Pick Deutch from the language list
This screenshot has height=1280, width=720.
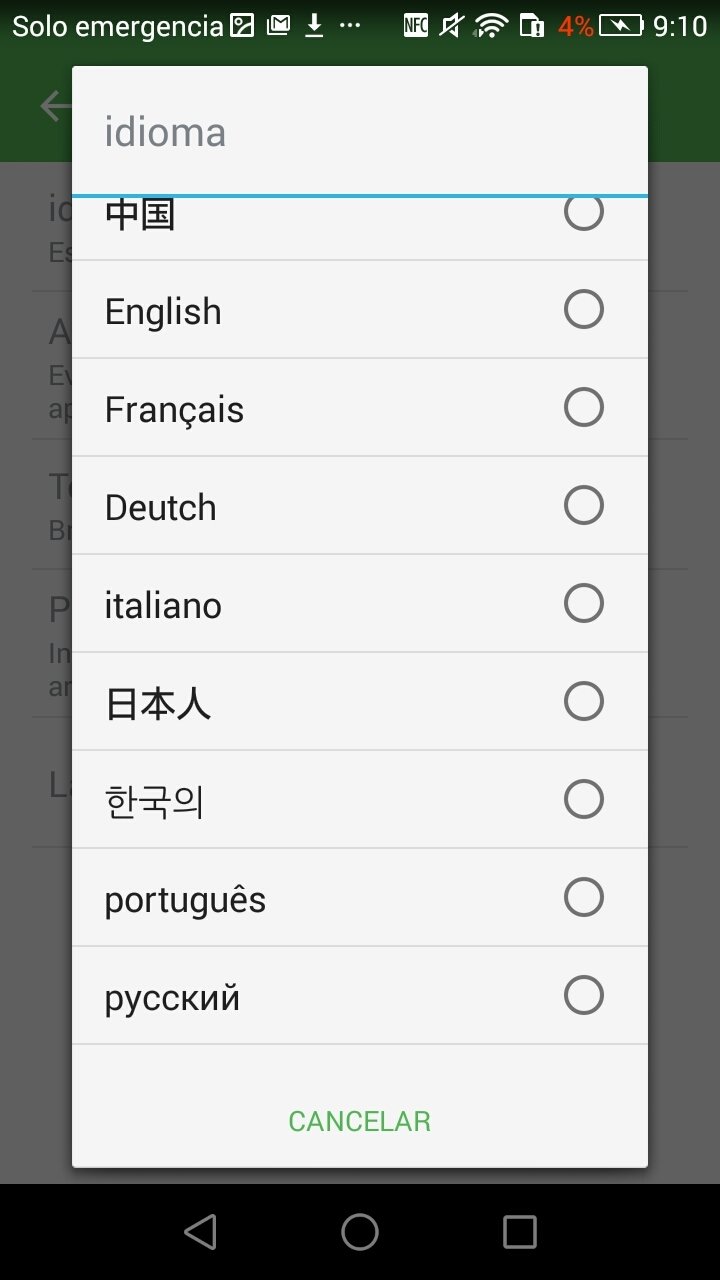tap(360, 506)
